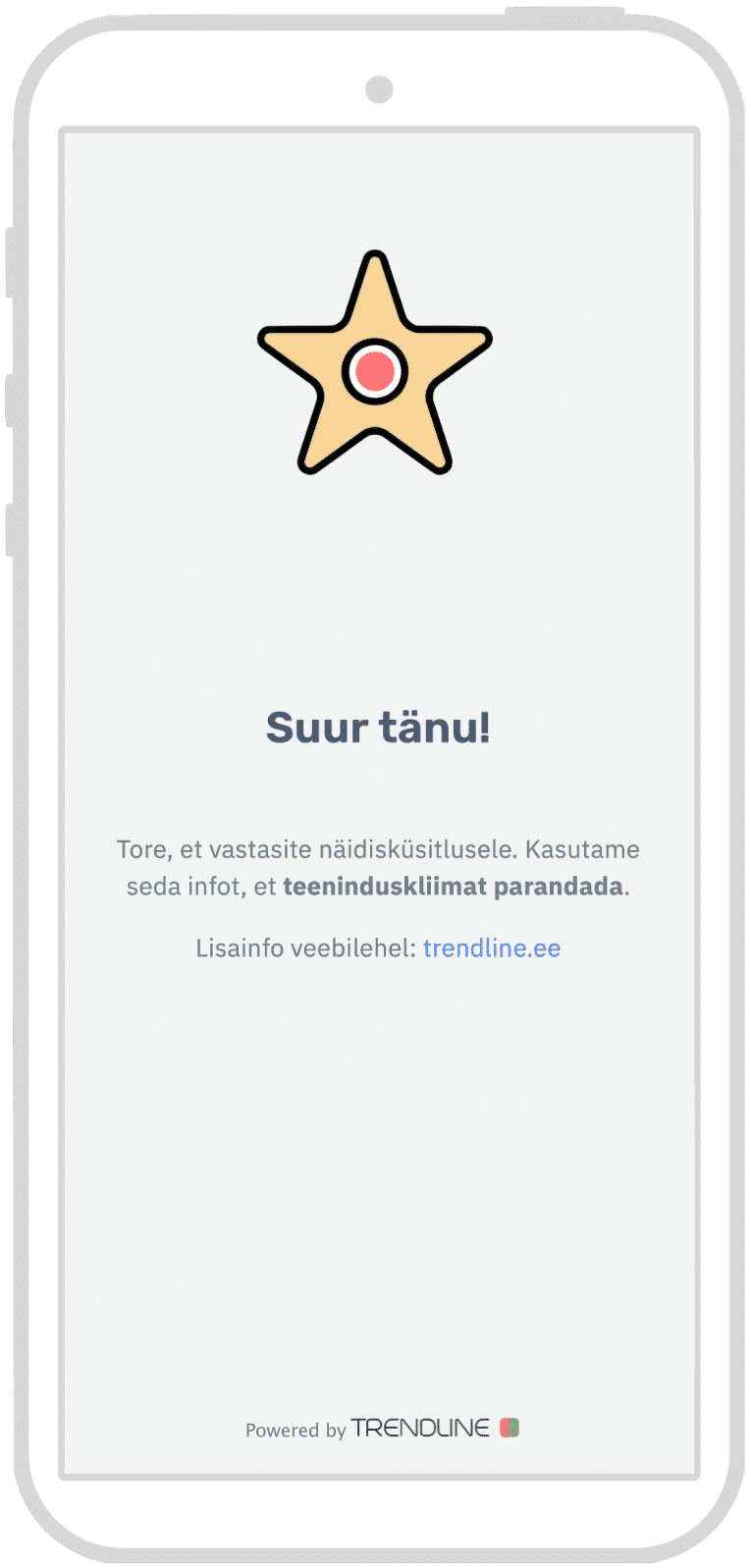Click the 'Suur tänu!' heading

click(376, 728)
